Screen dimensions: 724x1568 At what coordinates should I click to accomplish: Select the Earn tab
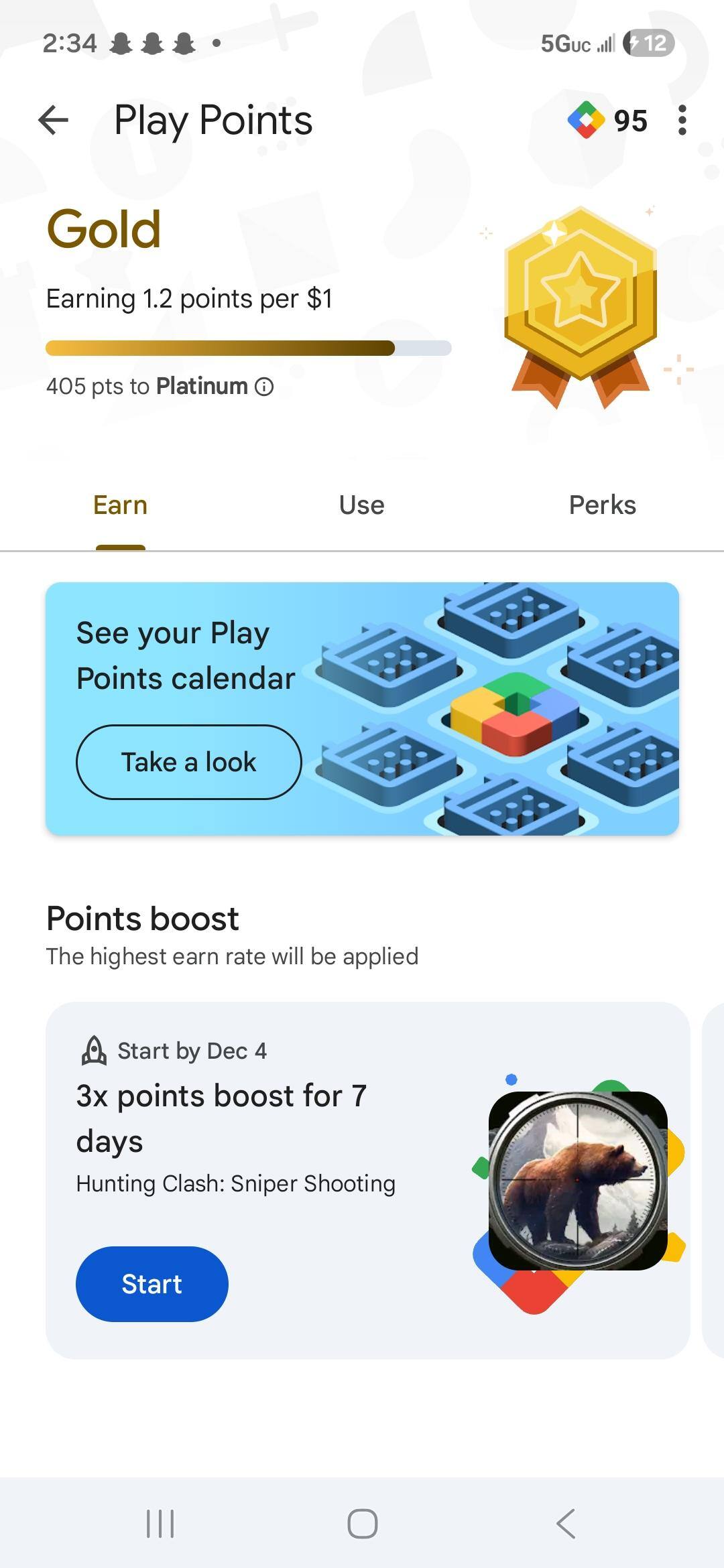(x=121, y=505)
